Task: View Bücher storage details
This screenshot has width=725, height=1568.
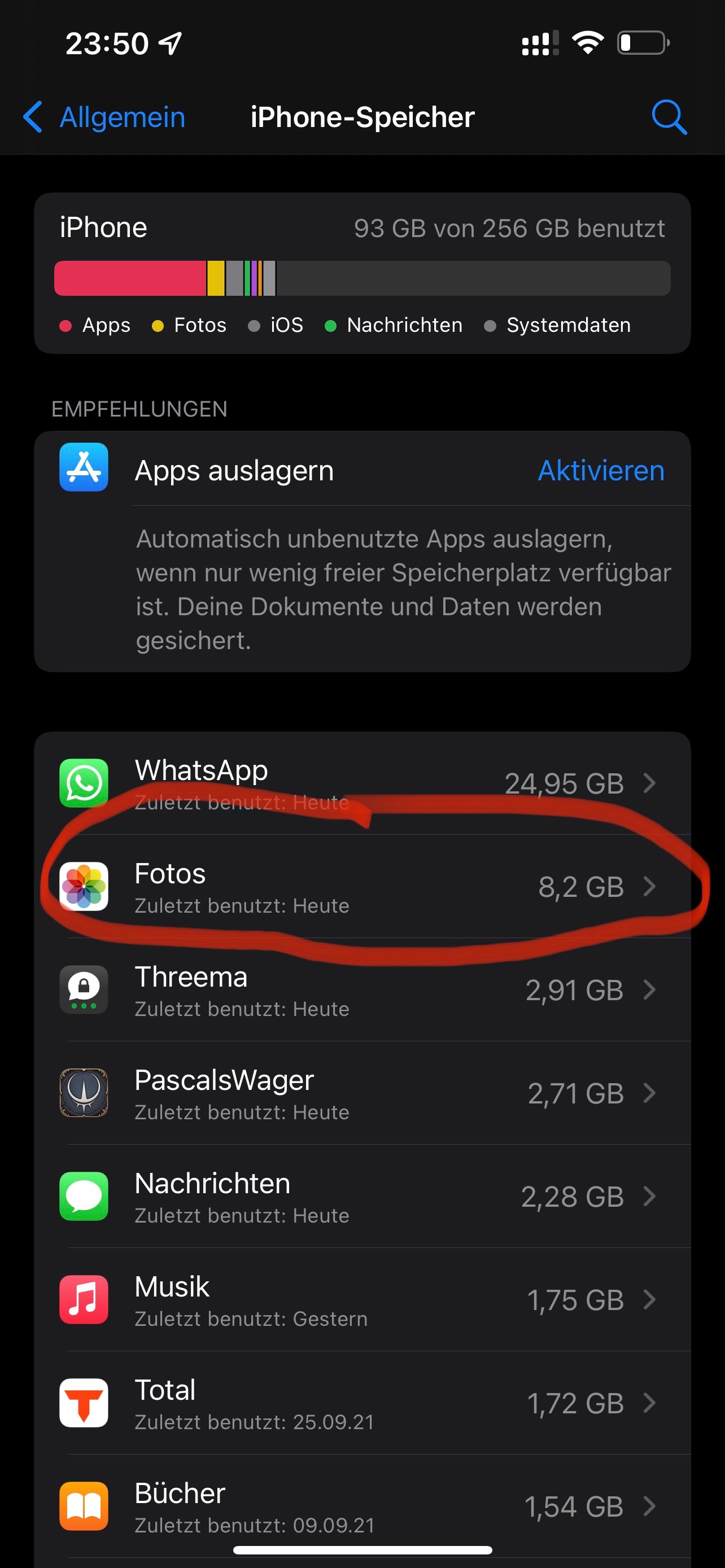Action: pyautogui.click(x=362, y=1506)
